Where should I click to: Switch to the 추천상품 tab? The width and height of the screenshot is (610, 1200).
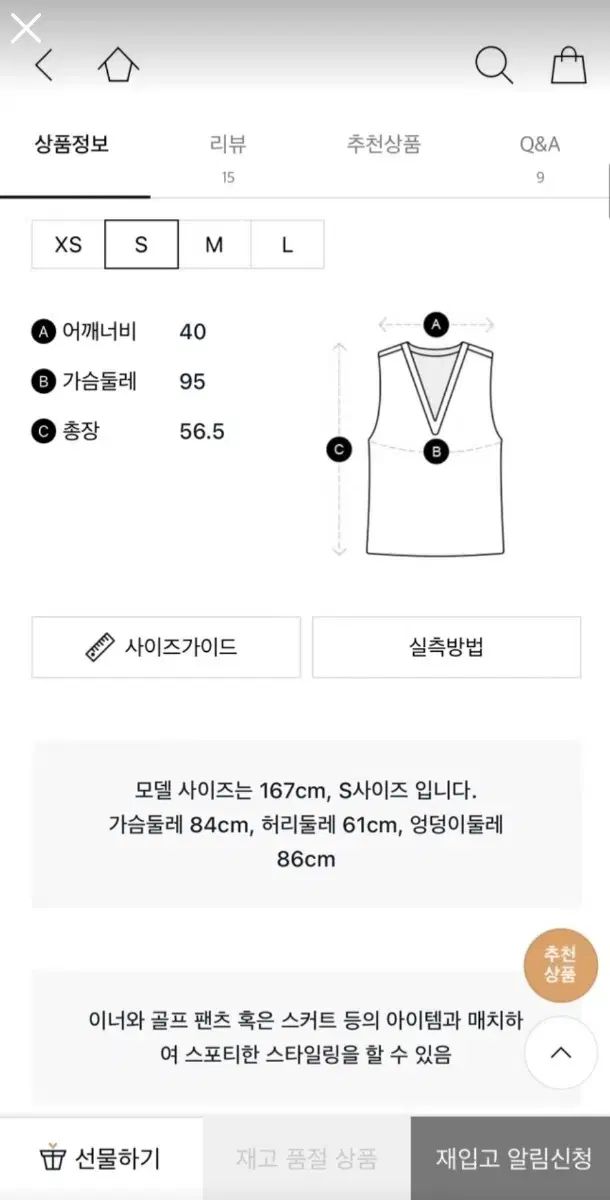coord(384,144)
